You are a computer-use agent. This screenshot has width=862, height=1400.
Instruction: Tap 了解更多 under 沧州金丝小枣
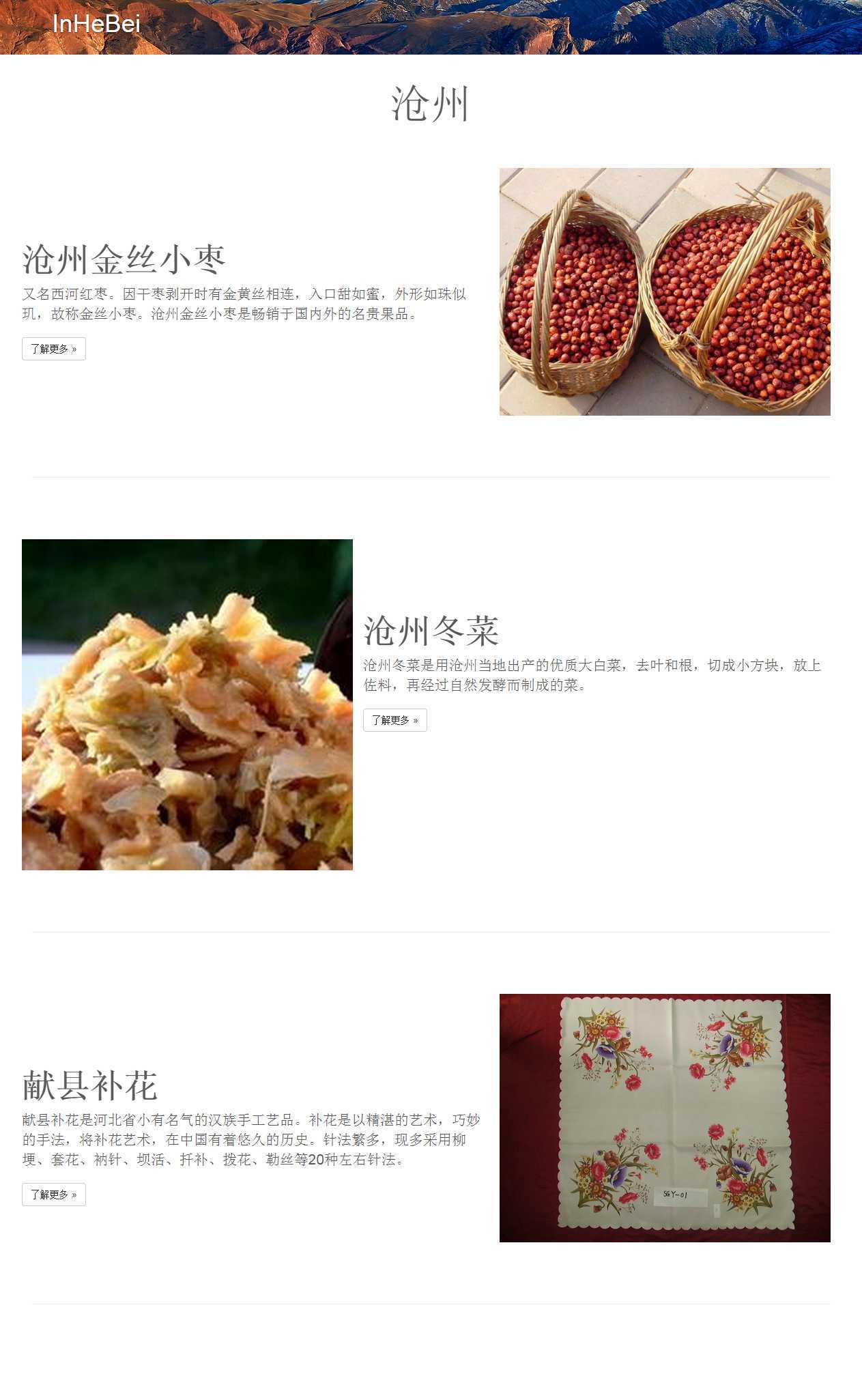click(54, 349)
